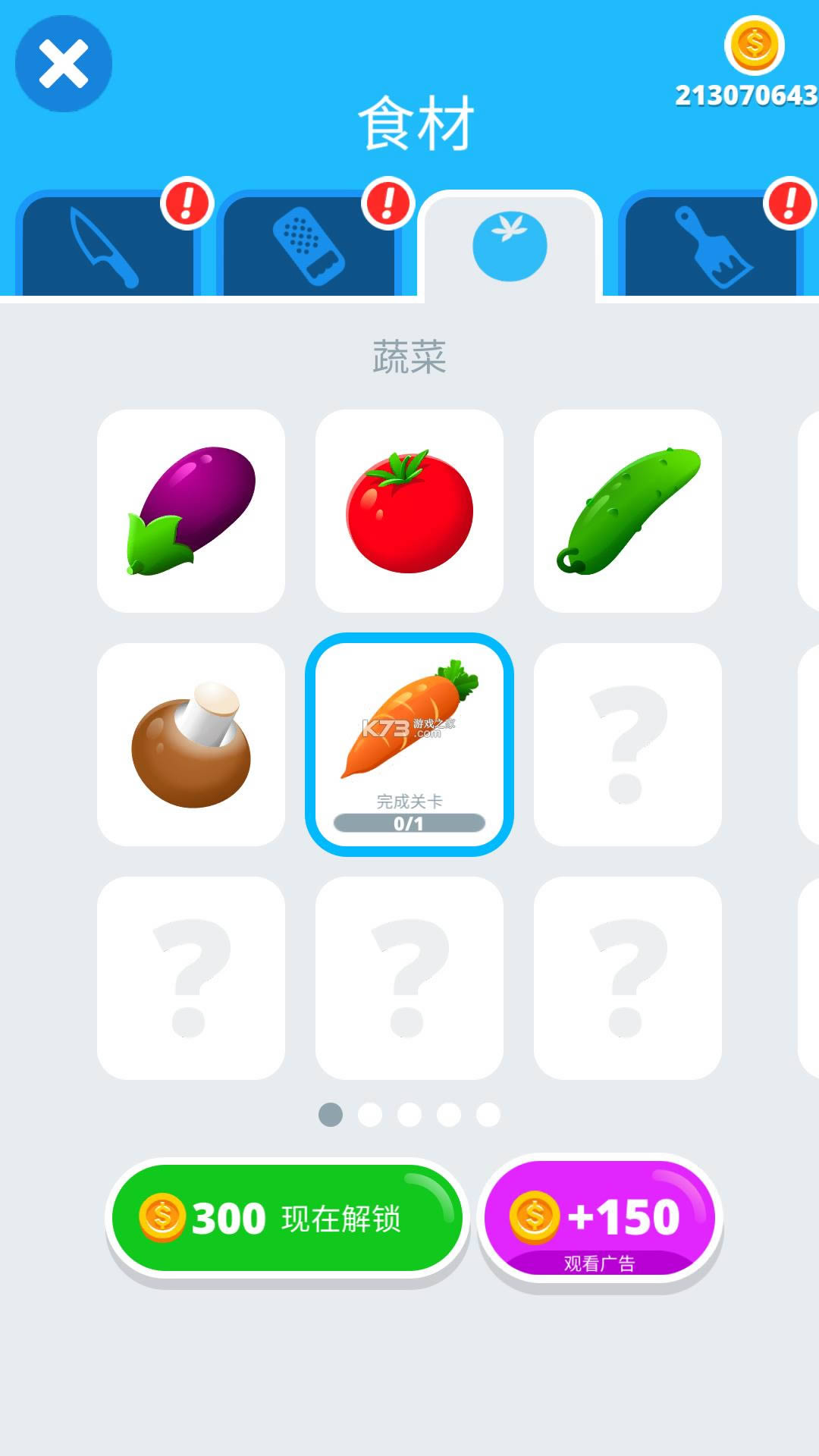This screenshot has height=1456, width=819.
Task: Tap the carrot card with 0/1 progress
Action: (409, 745)
